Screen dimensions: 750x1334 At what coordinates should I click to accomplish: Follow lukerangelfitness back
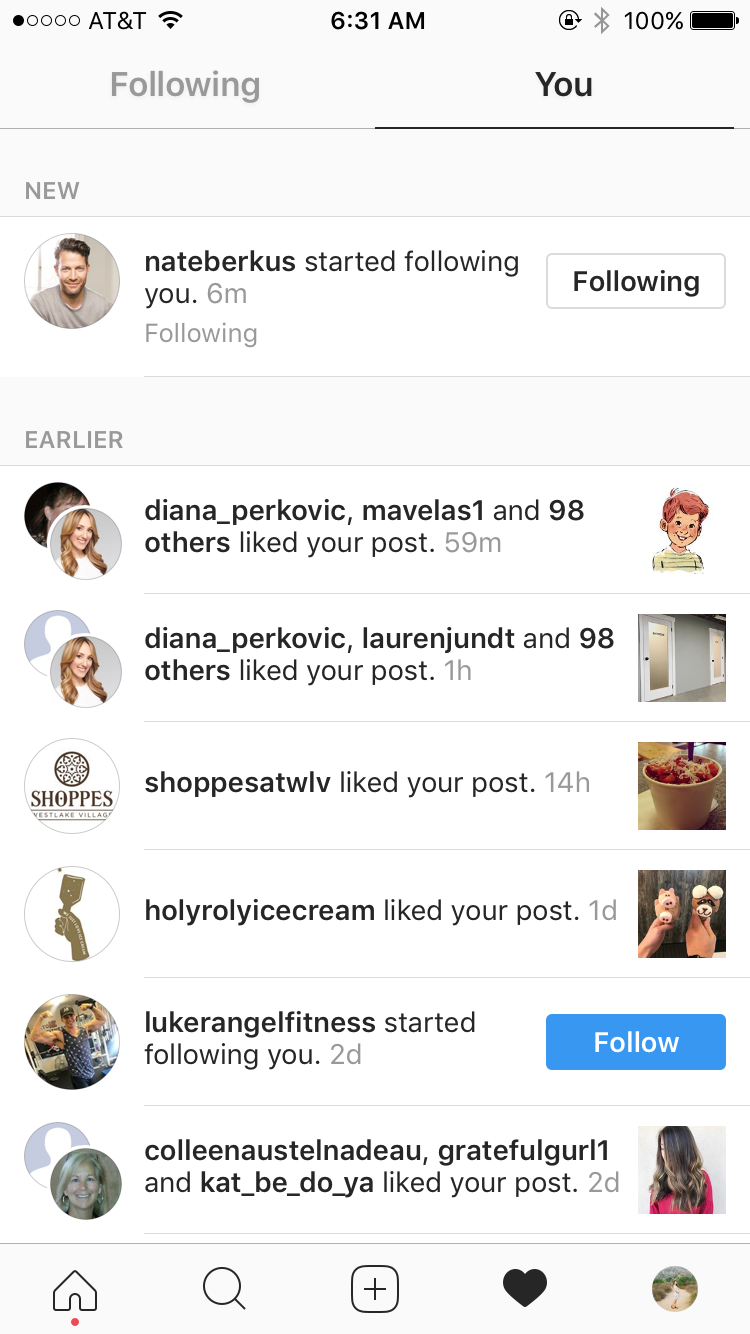tap(635, 1042)
